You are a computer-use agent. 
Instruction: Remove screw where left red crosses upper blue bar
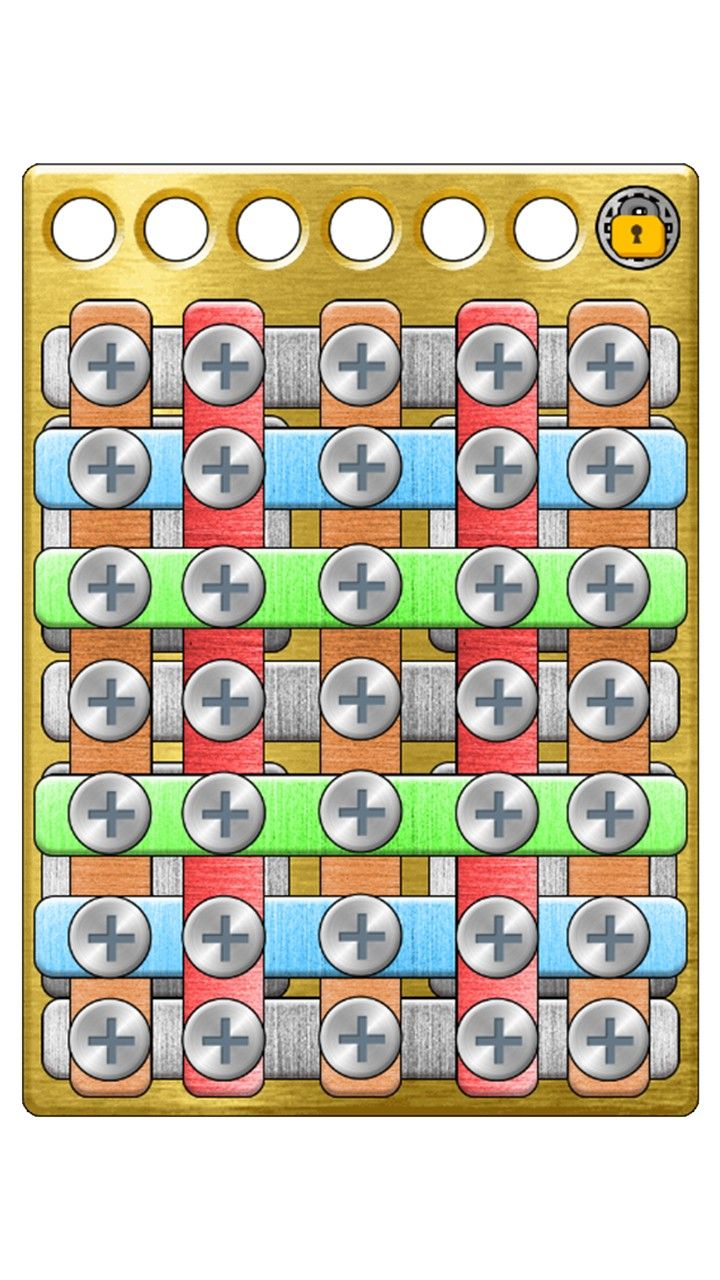point(224,468)
